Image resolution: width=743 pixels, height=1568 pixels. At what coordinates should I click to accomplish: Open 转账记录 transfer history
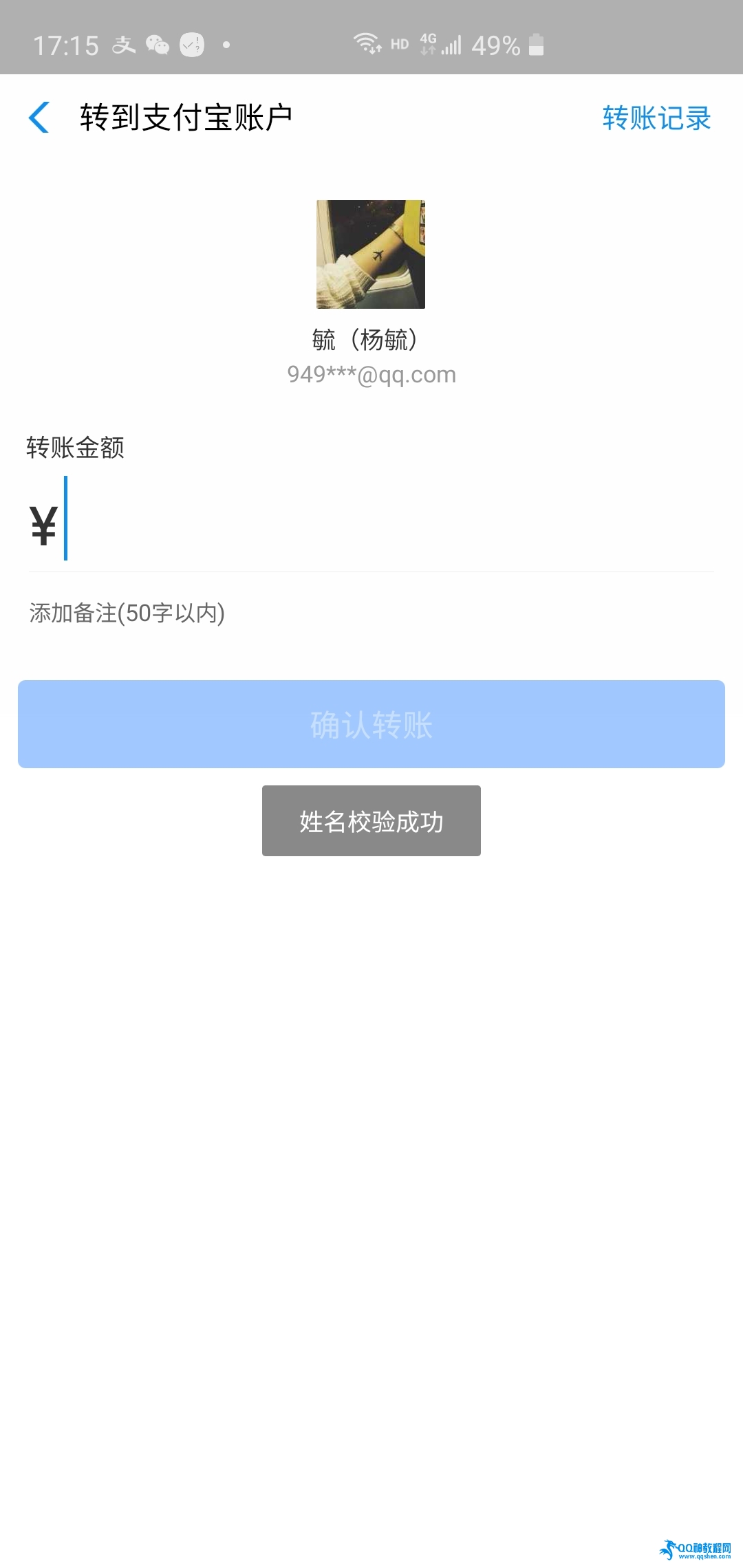coord(656,118)
